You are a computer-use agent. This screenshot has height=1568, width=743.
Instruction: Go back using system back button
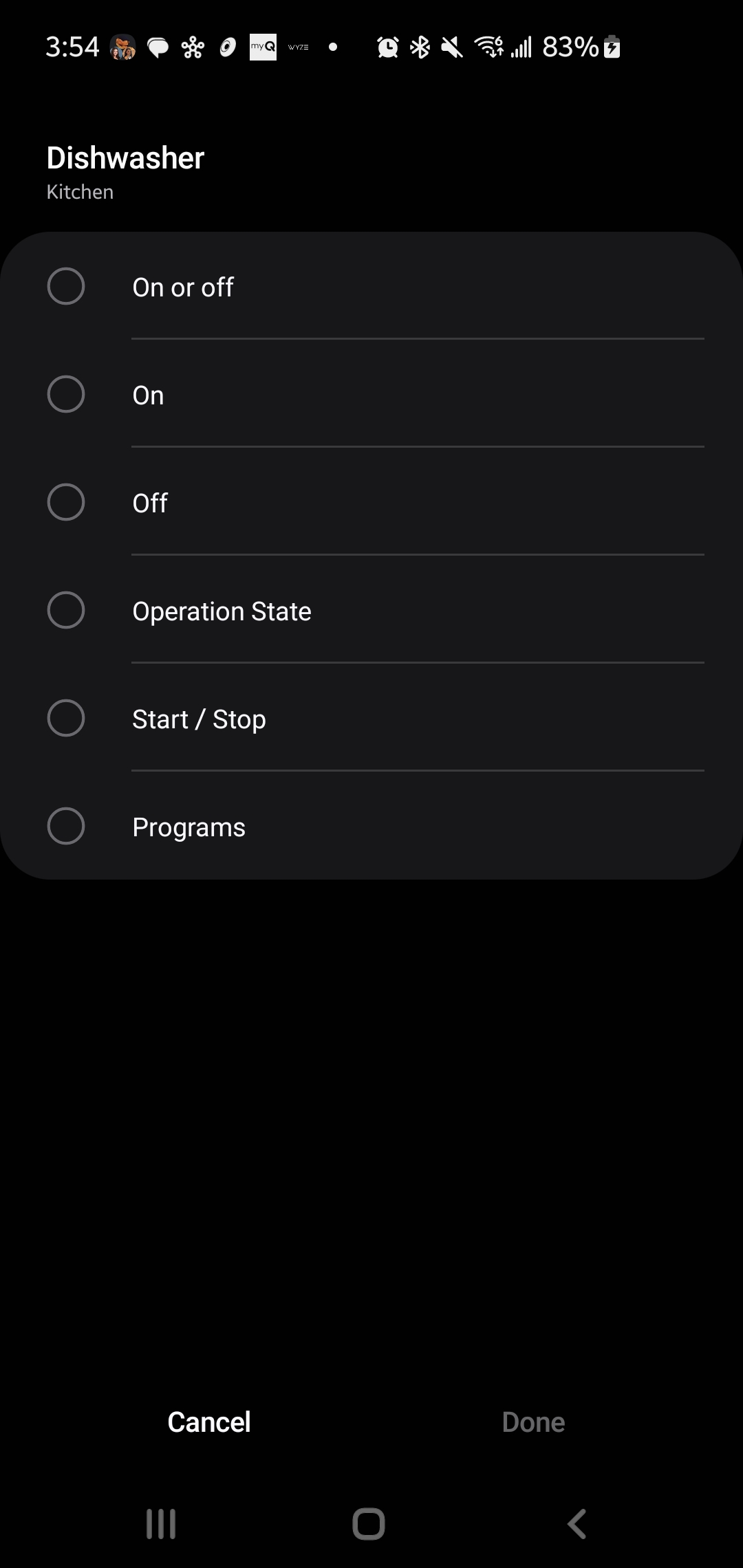577,1524
